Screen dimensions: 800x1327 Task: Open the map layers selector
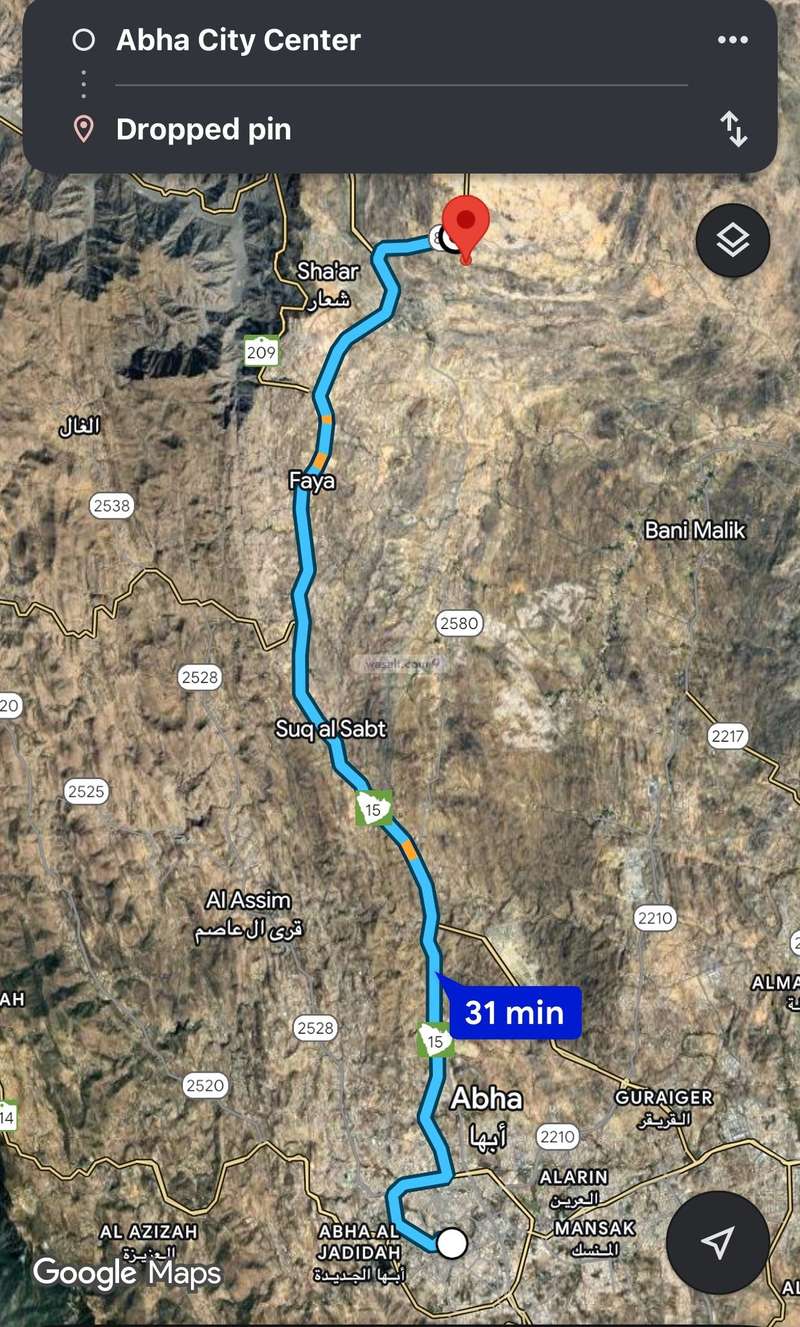pos(733,240)
